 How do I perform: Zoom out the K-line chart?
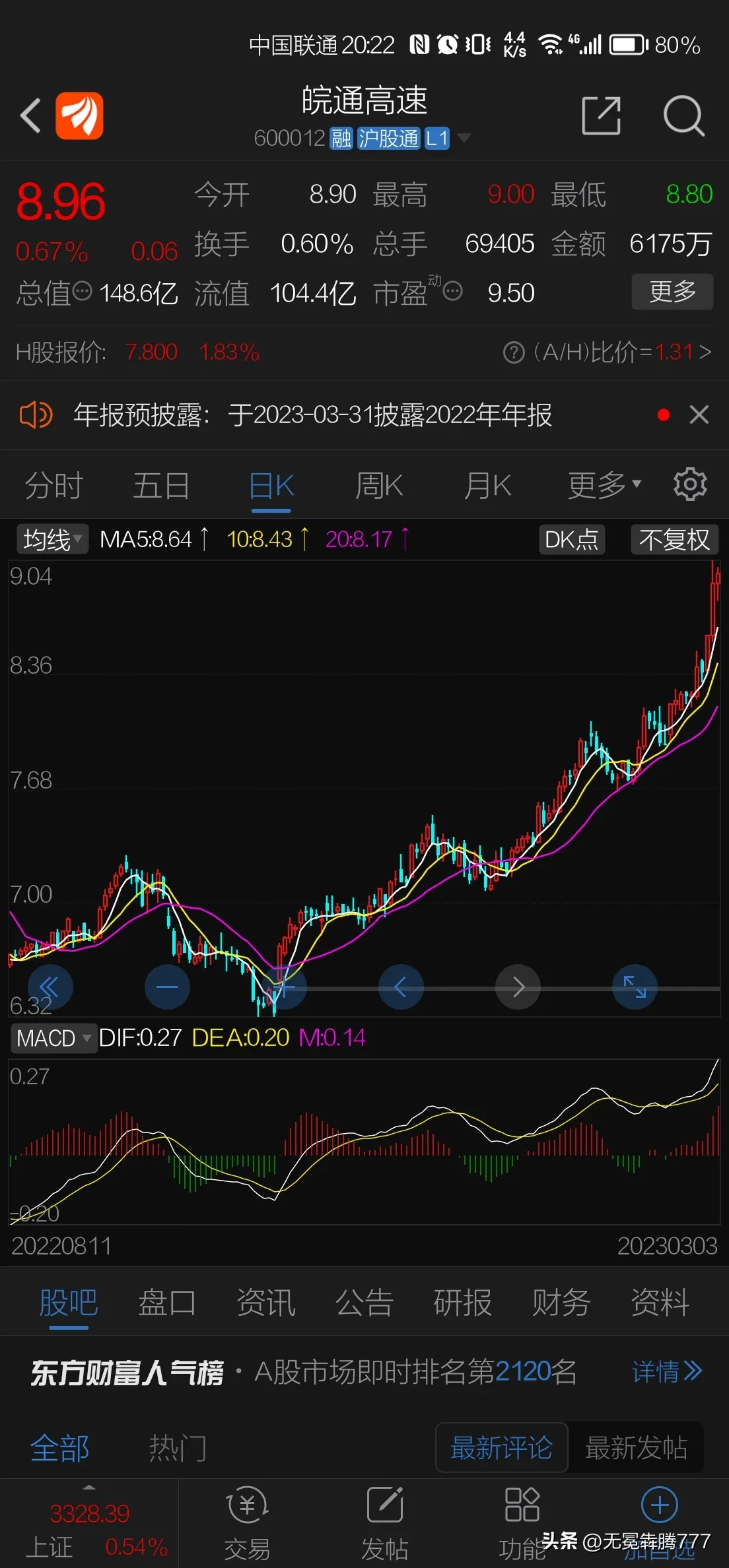(167, 987)
